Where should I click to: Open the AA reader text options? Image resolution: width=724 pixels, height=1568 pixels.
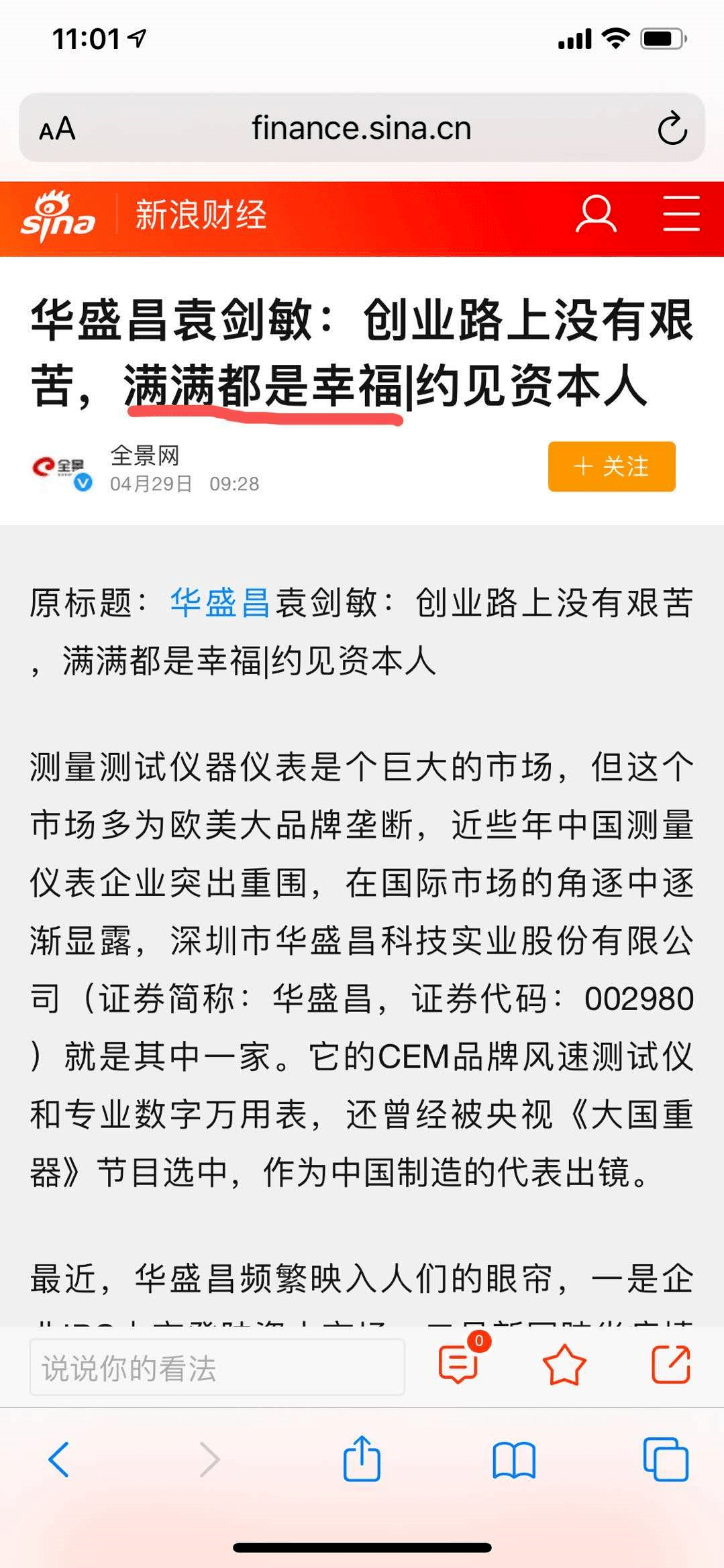pyautogui.click(x=57, y=128)
